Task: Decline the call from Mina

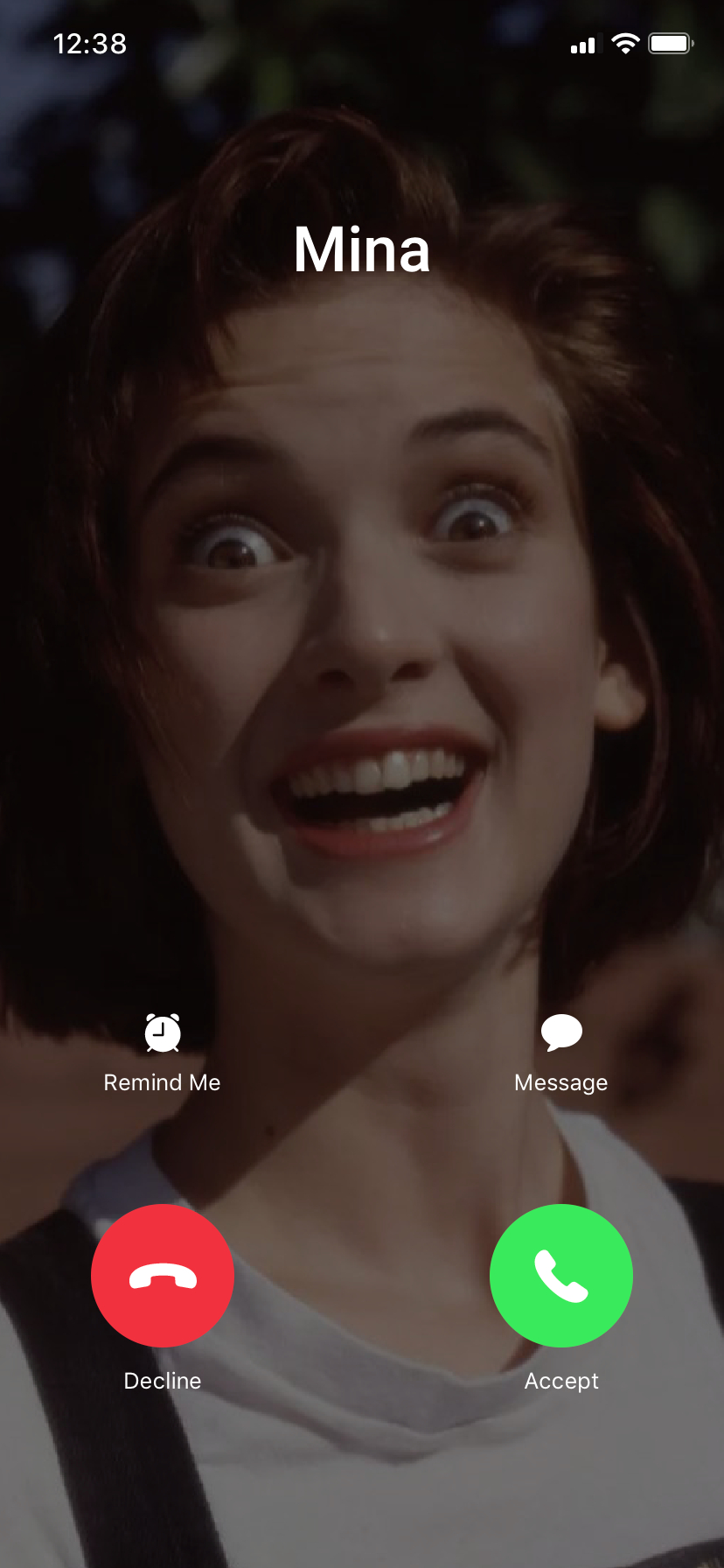Action: tap(163, 1275)
